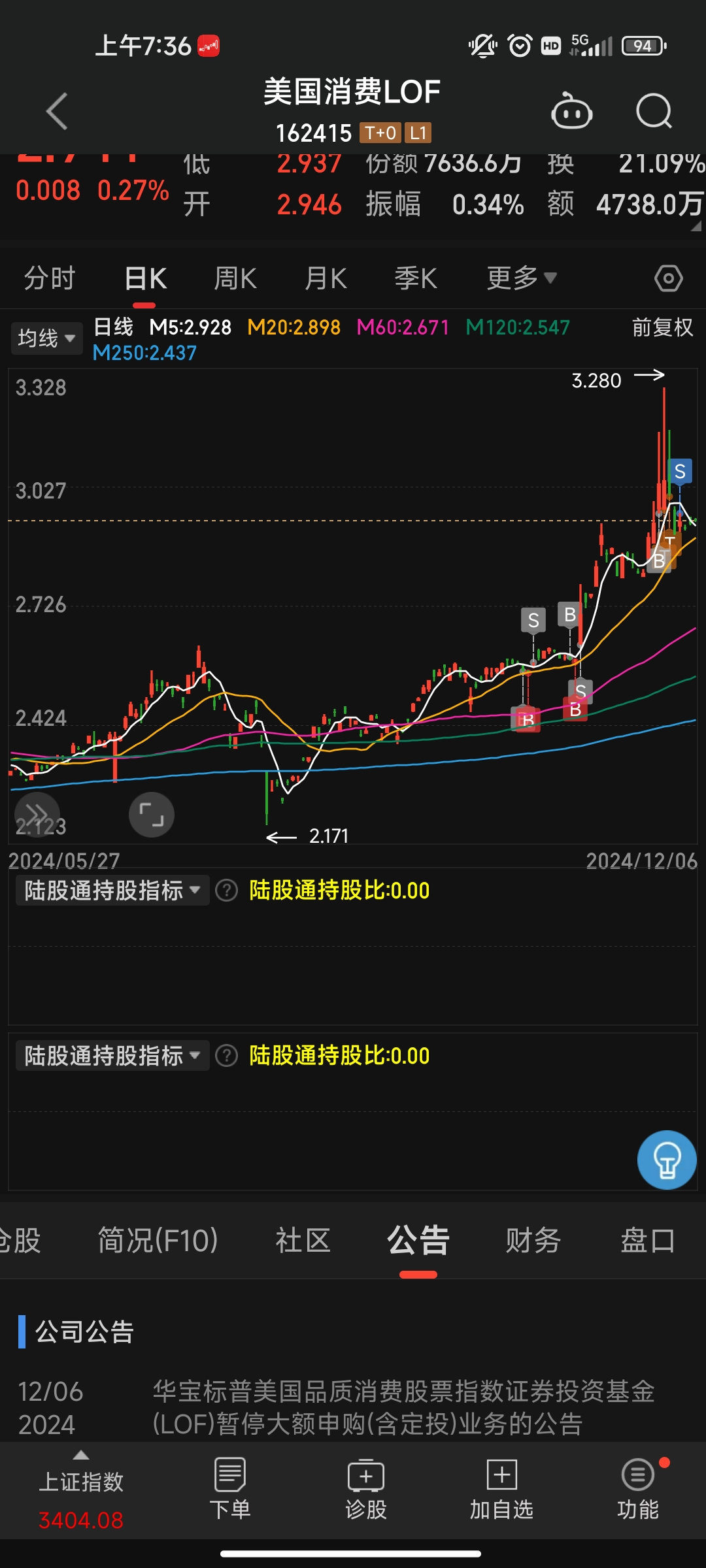706x1568 pixels.
Task: Open the 12/06 暂停大额申购 announcement
Action: point(403,1408)
